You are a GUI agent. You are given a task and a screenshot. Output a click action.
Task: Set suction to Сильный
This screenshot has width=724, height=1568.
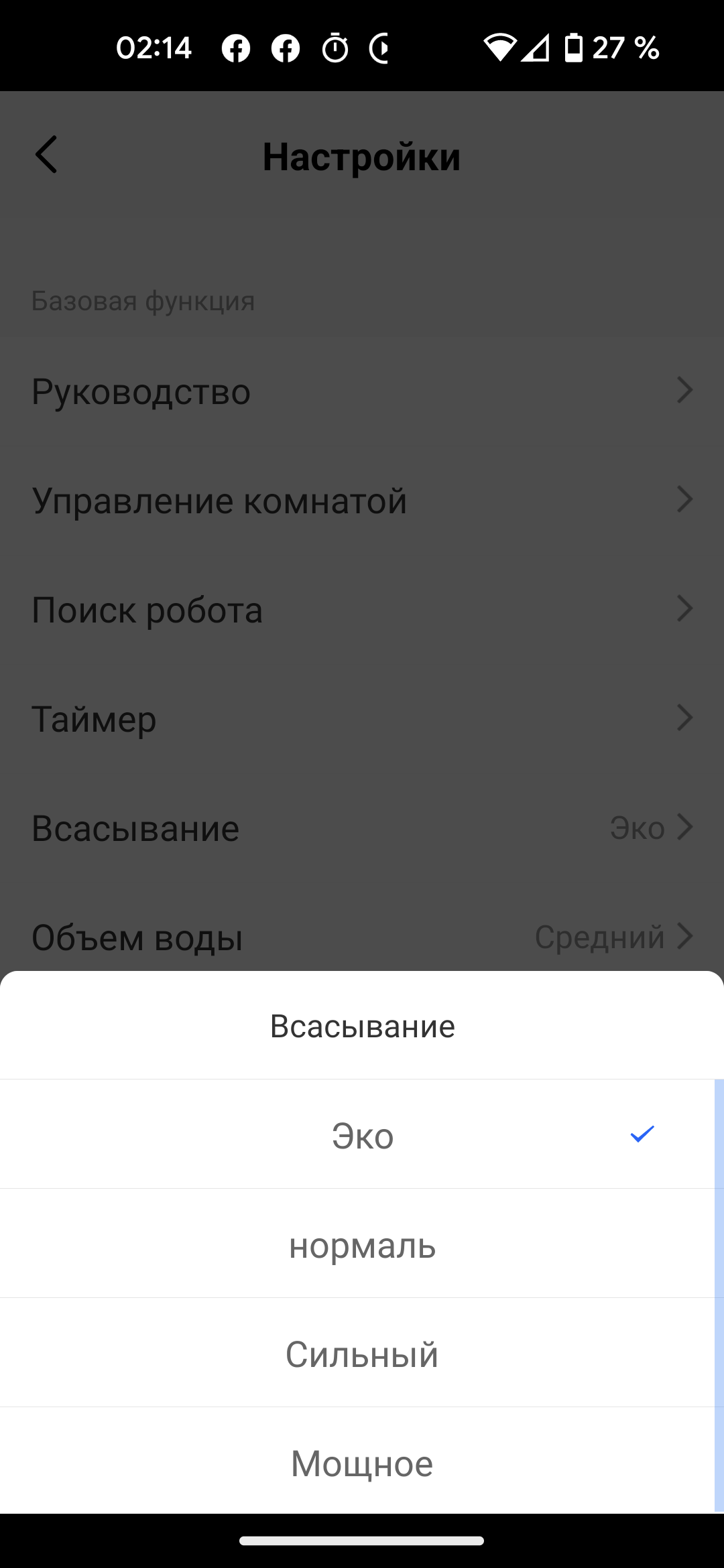point(362,1354)
